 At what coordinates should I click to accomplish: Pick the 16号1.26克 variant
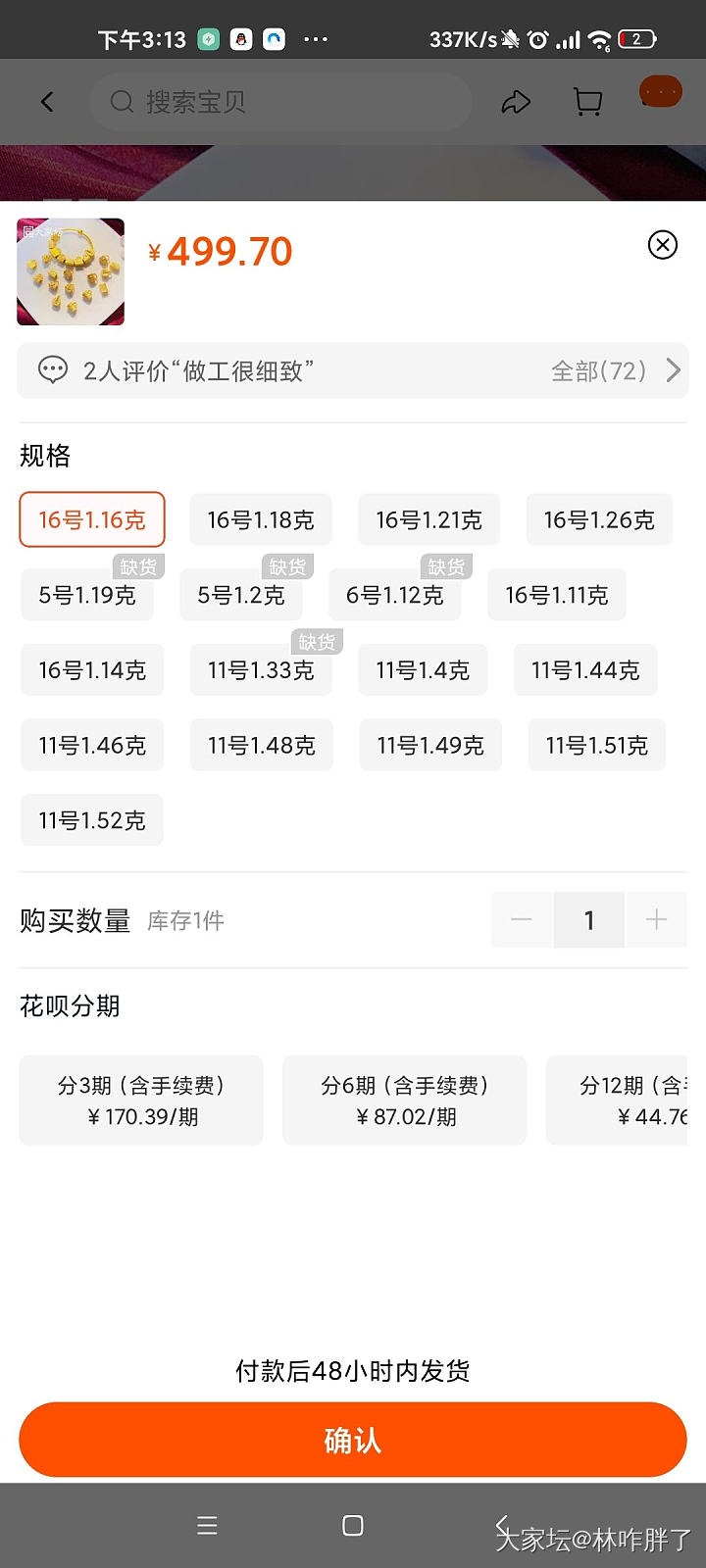[x=599, y=519]
